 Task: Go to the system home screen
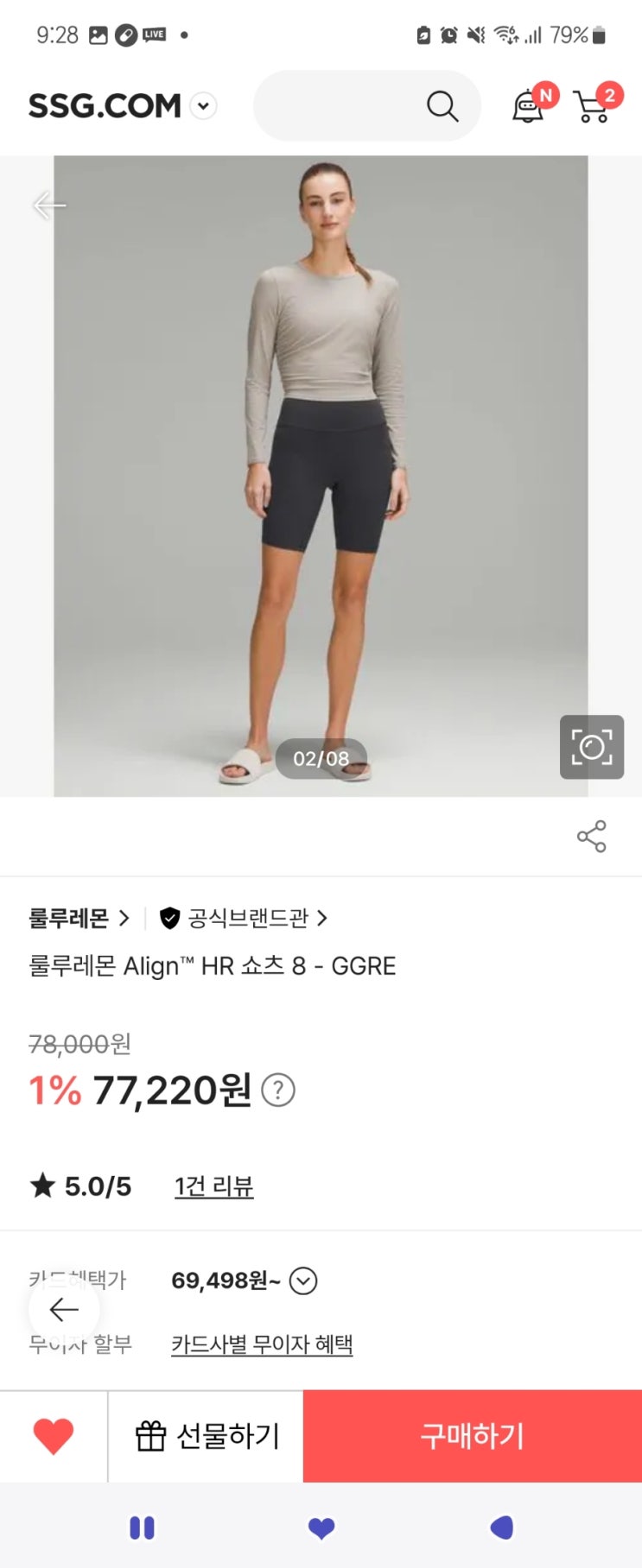point(321,1527)
